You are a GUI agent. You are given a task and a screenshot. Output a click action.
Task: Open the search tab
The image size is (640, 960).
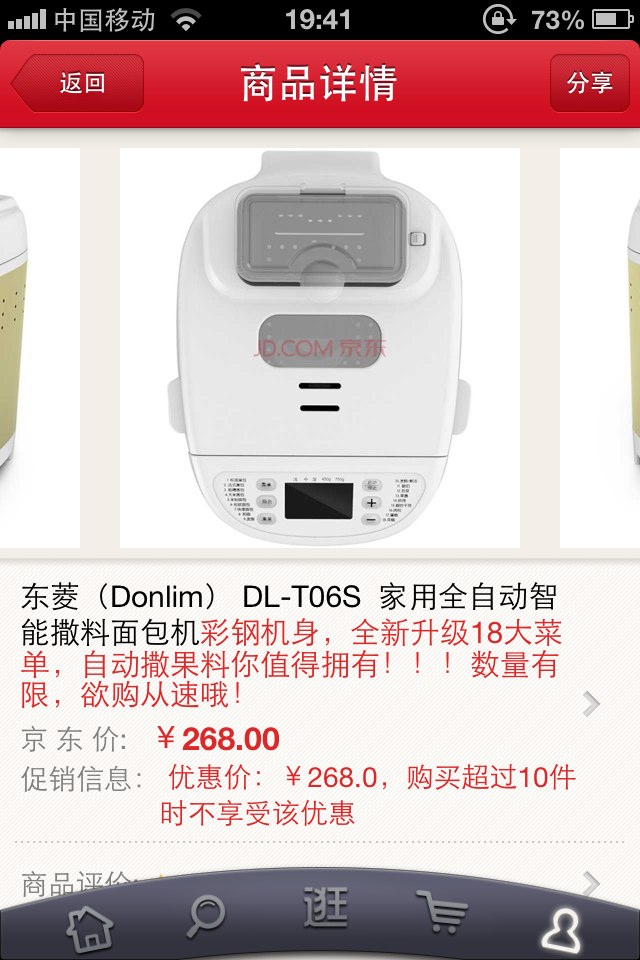click(207, 918)
